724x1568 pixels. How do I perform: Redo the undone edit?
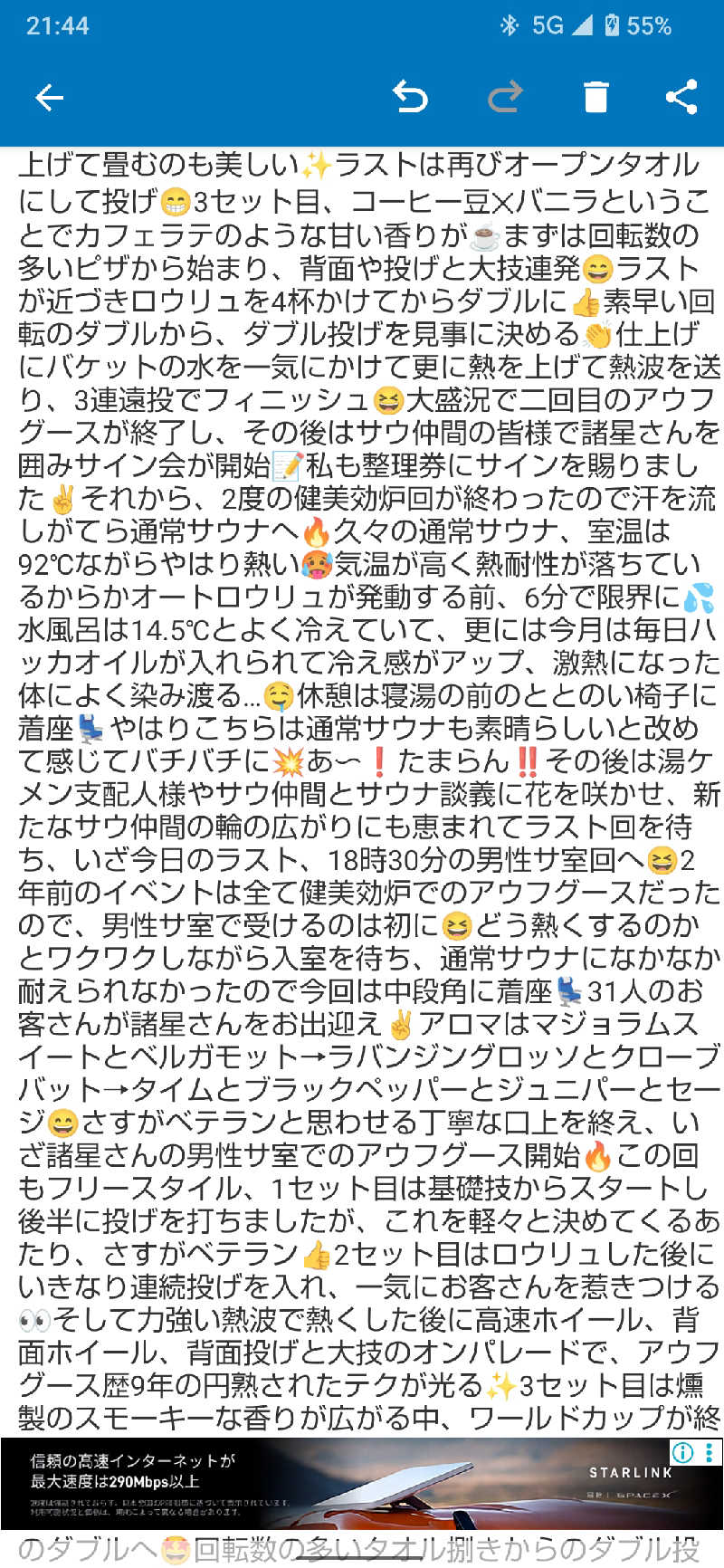[x=505, y=97]
